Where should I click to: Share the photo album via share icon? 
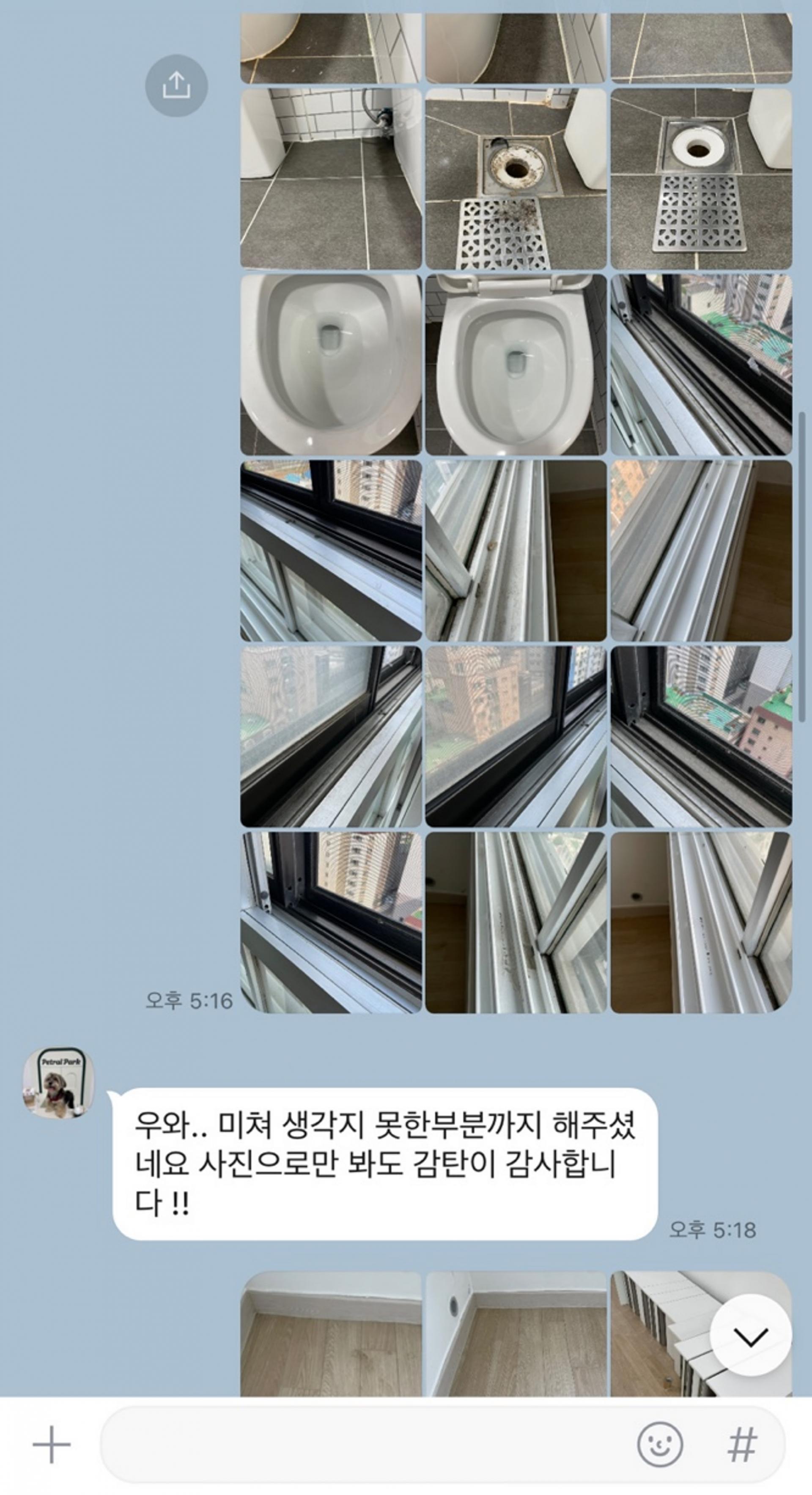(176, 86)
